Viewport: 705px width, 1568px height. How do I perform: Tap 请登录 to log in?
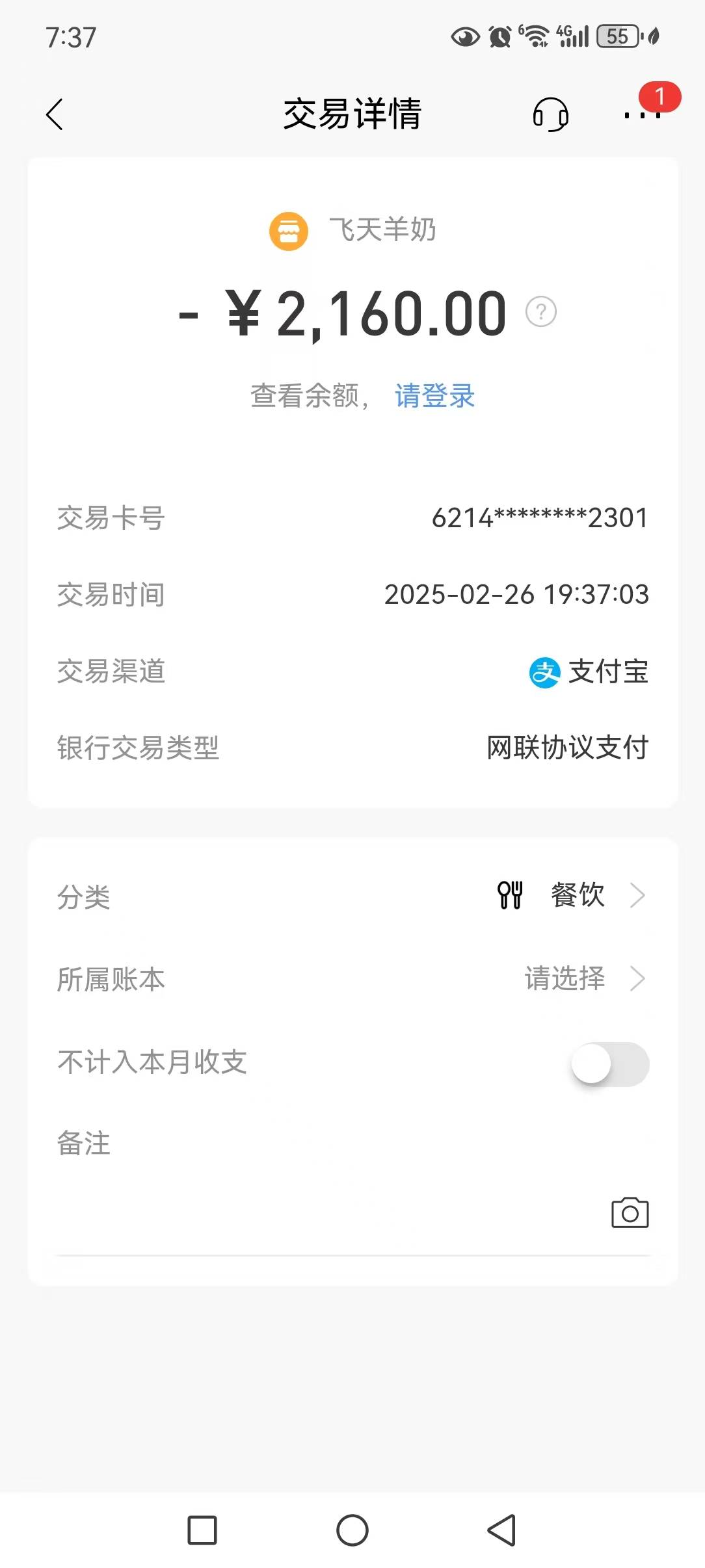[434, 396]
